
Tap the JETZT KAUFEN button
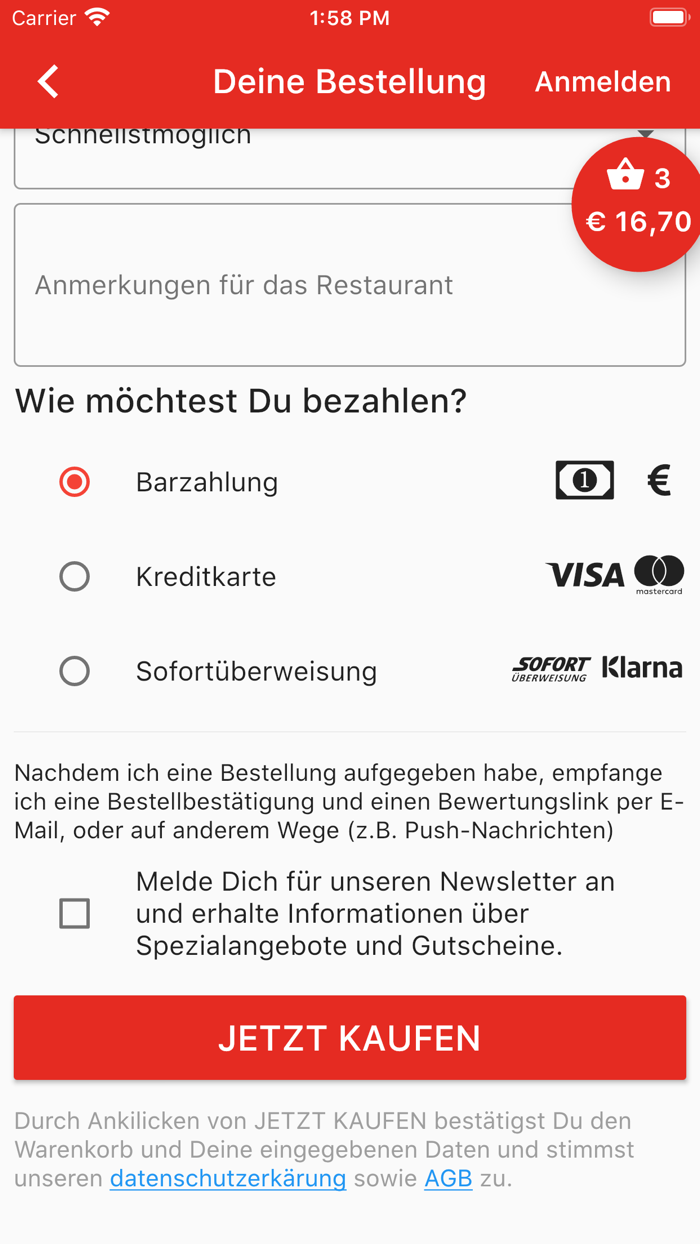(350, 1038)
